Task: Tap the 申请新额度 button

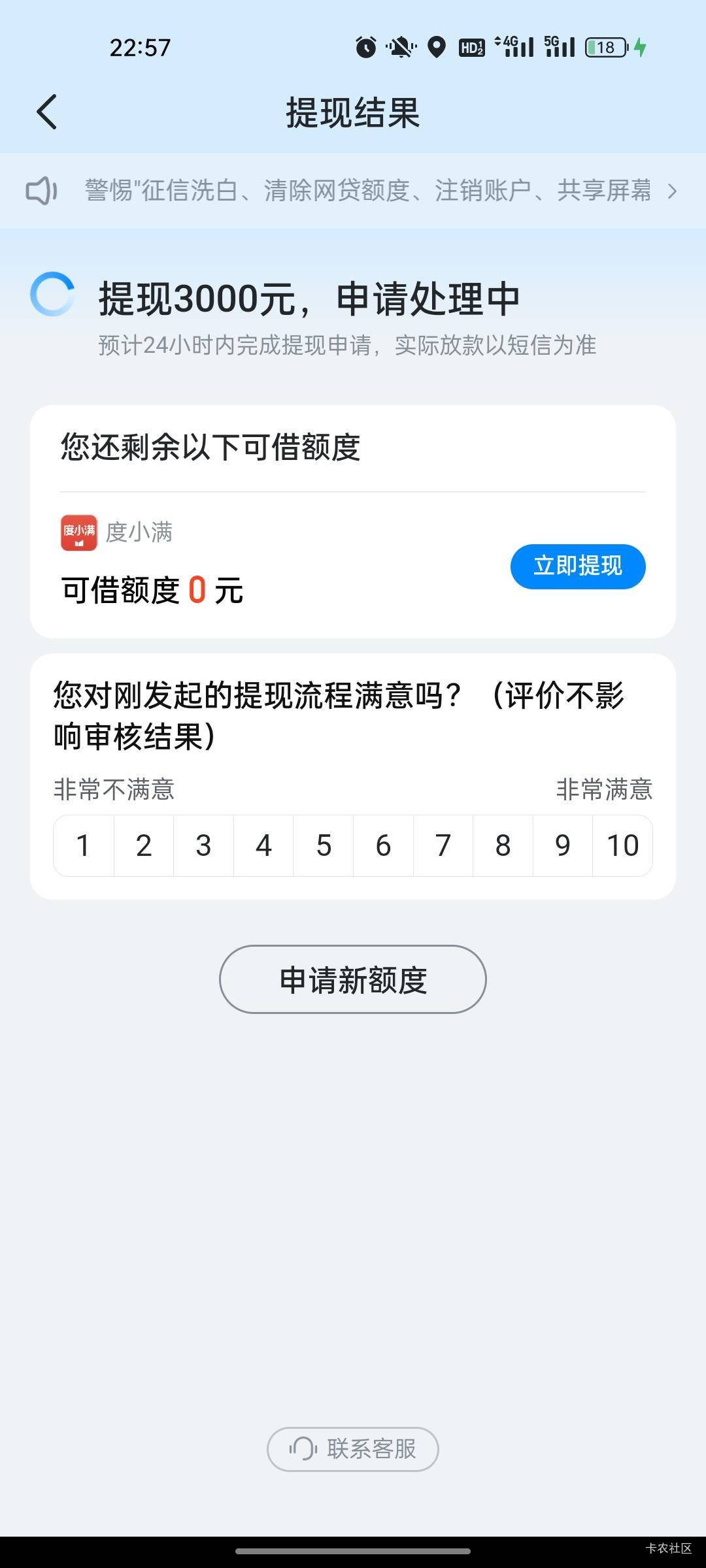Action: pos(353,979)
